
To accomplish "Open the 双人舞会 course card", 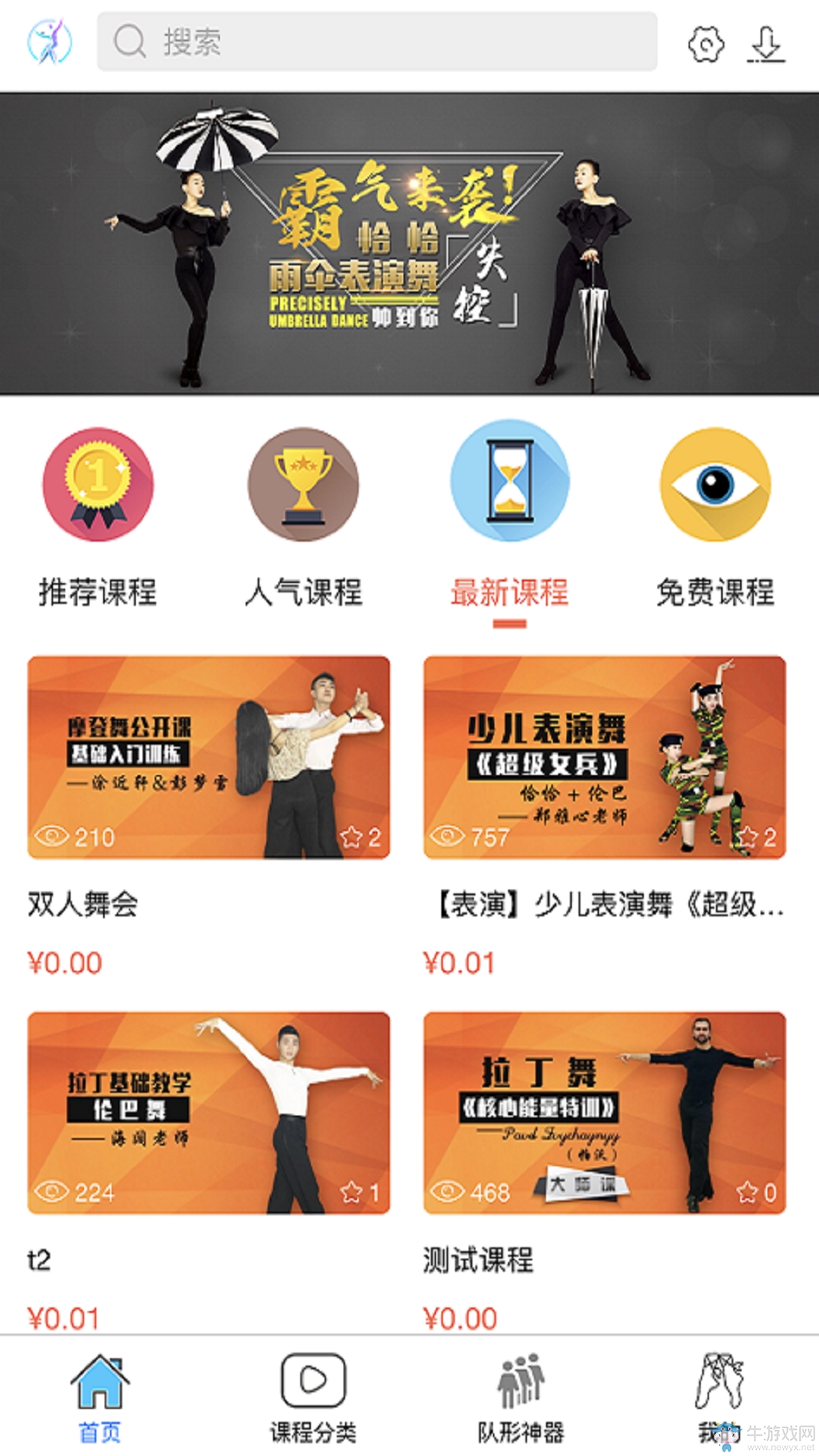I will [x=209, y=758].
